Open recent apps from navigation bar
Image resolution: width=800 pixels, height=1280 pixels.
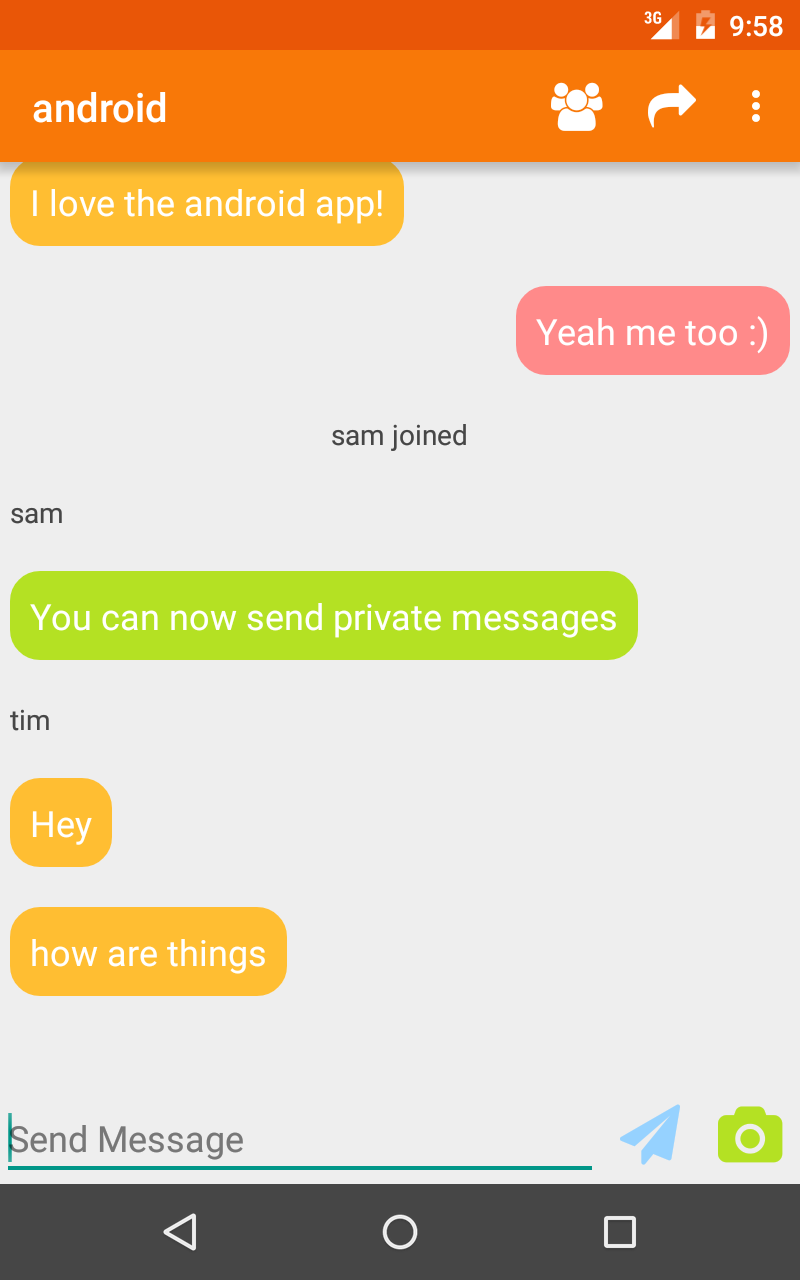(620, 1232)
